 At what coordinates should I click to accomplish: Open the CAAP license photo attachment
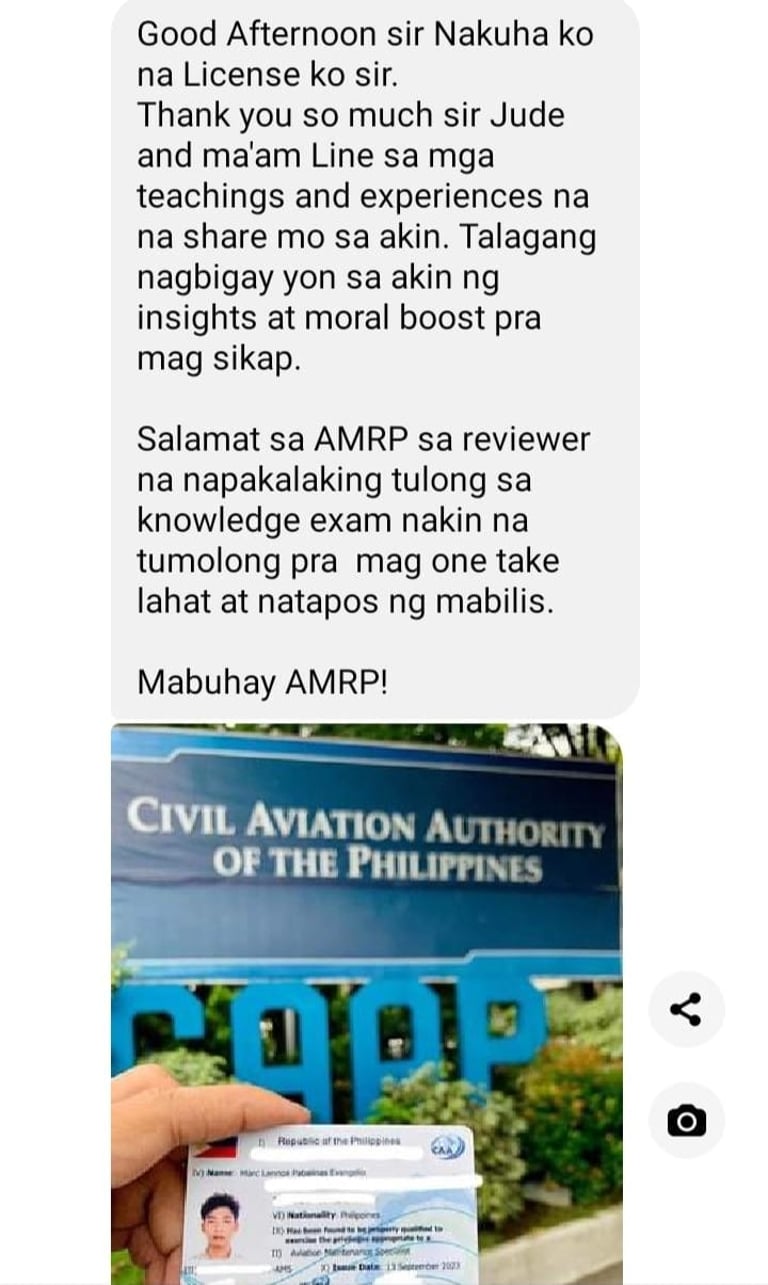click(x=366, y=1004)
